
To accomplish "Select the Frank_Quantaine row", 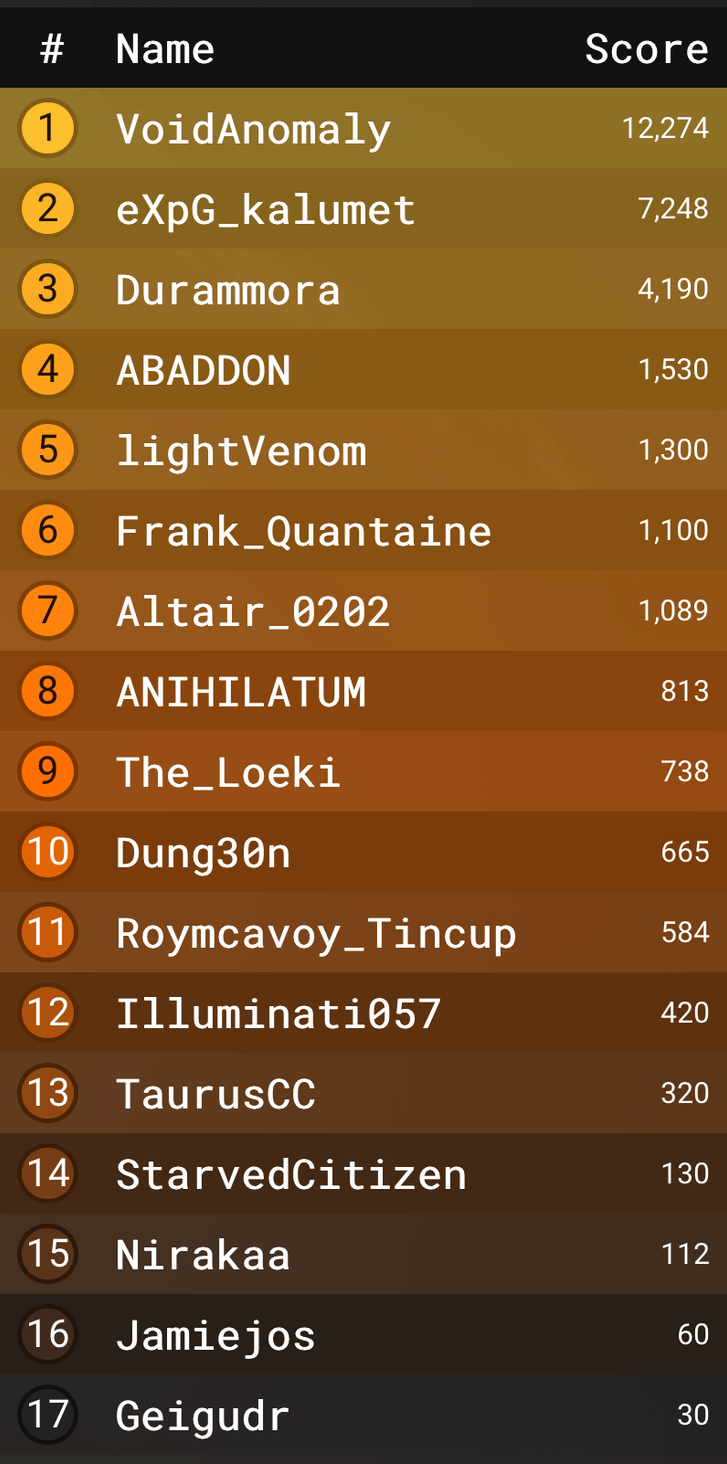I will pos(363,530).
